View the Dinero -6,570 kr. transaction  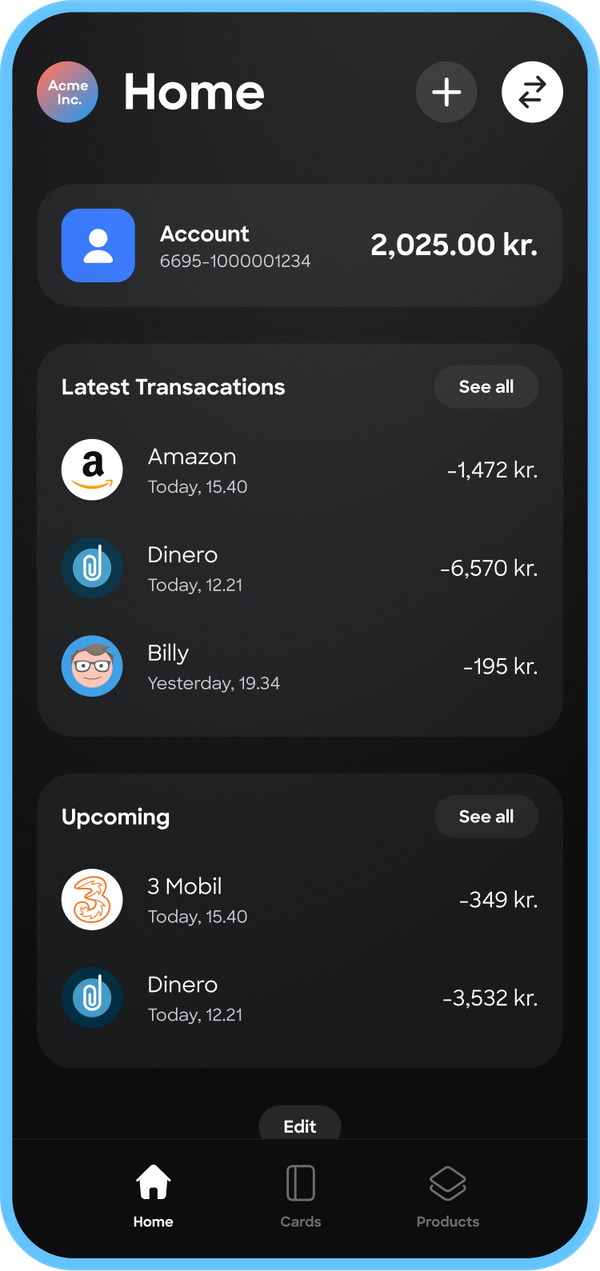(300, 568)
